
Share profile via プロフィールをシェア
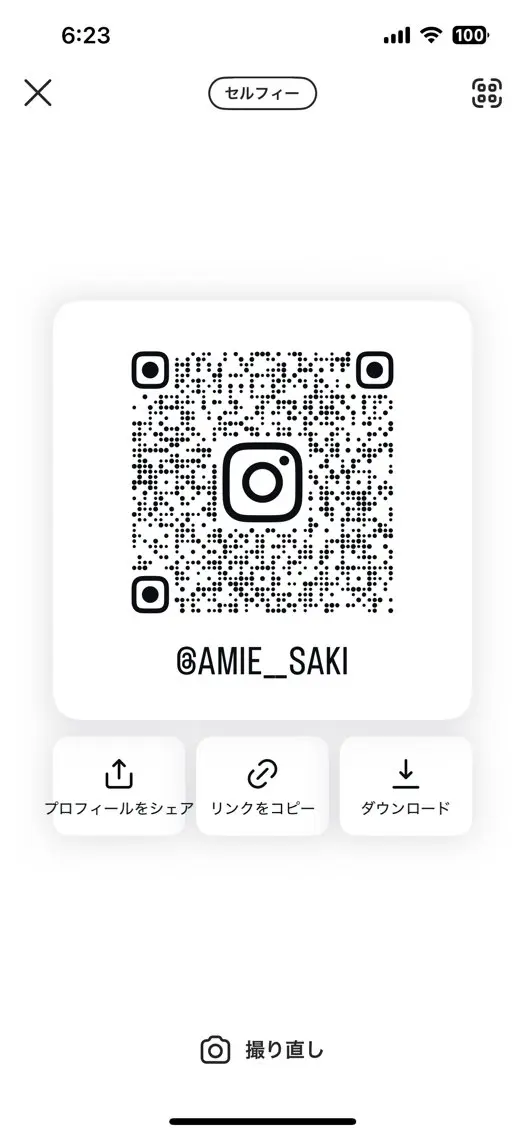click(x=119, y=786)
